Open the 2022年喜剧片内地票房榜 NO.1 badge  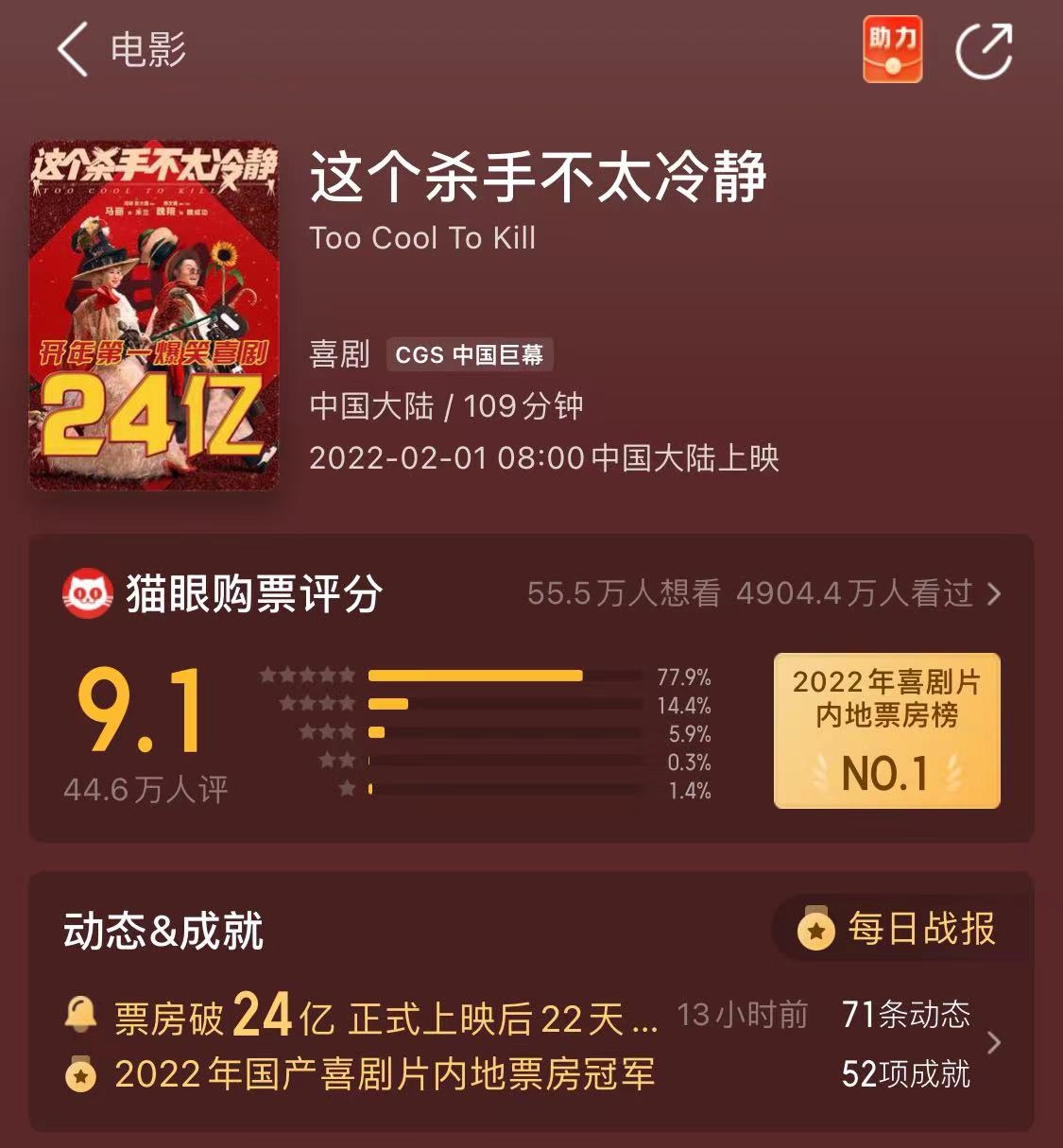coord(886,730)
